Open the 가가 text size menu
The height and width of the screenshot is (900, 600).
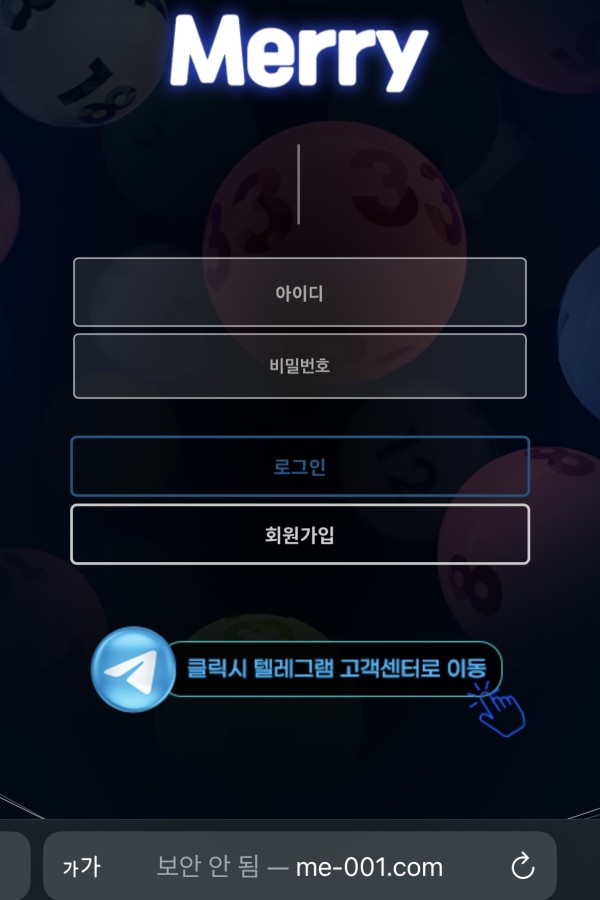click(81, 867)
